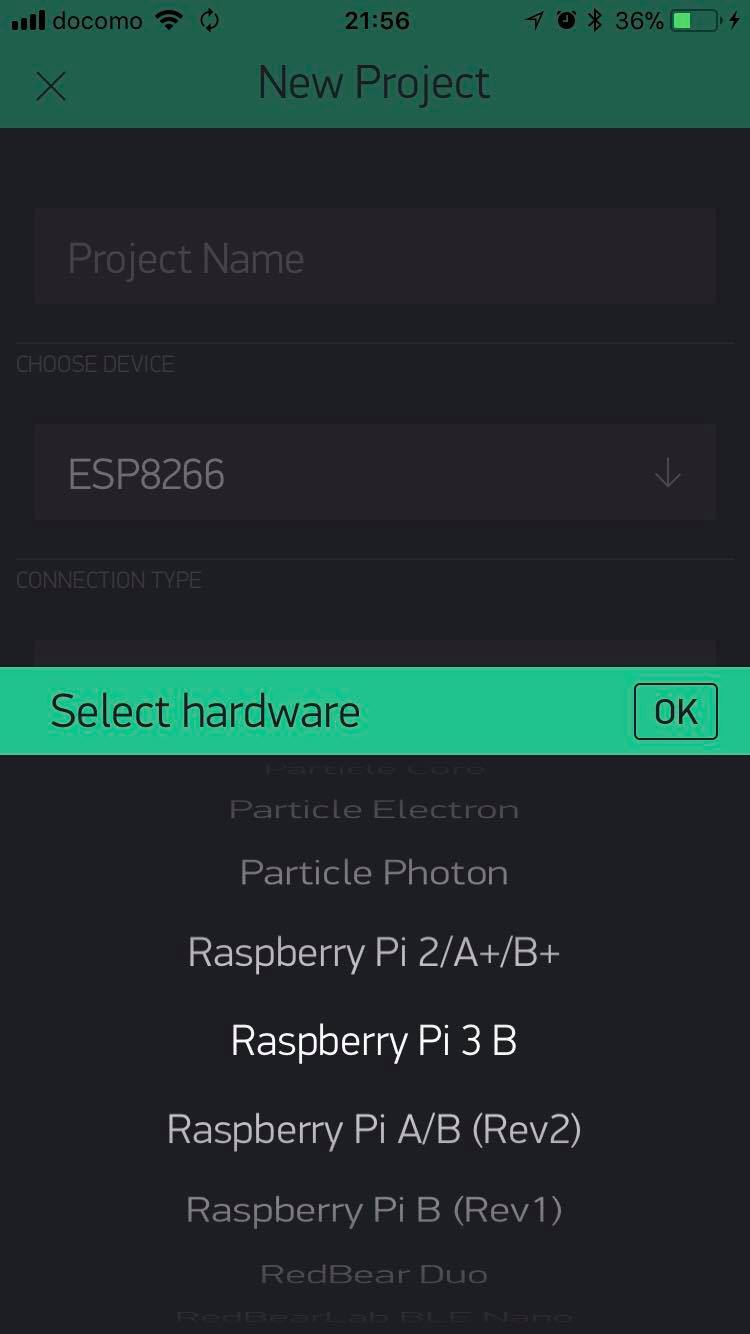750x1334 pixels.
Task: Close the New Project screen
Action: click(x=50, y=87)
